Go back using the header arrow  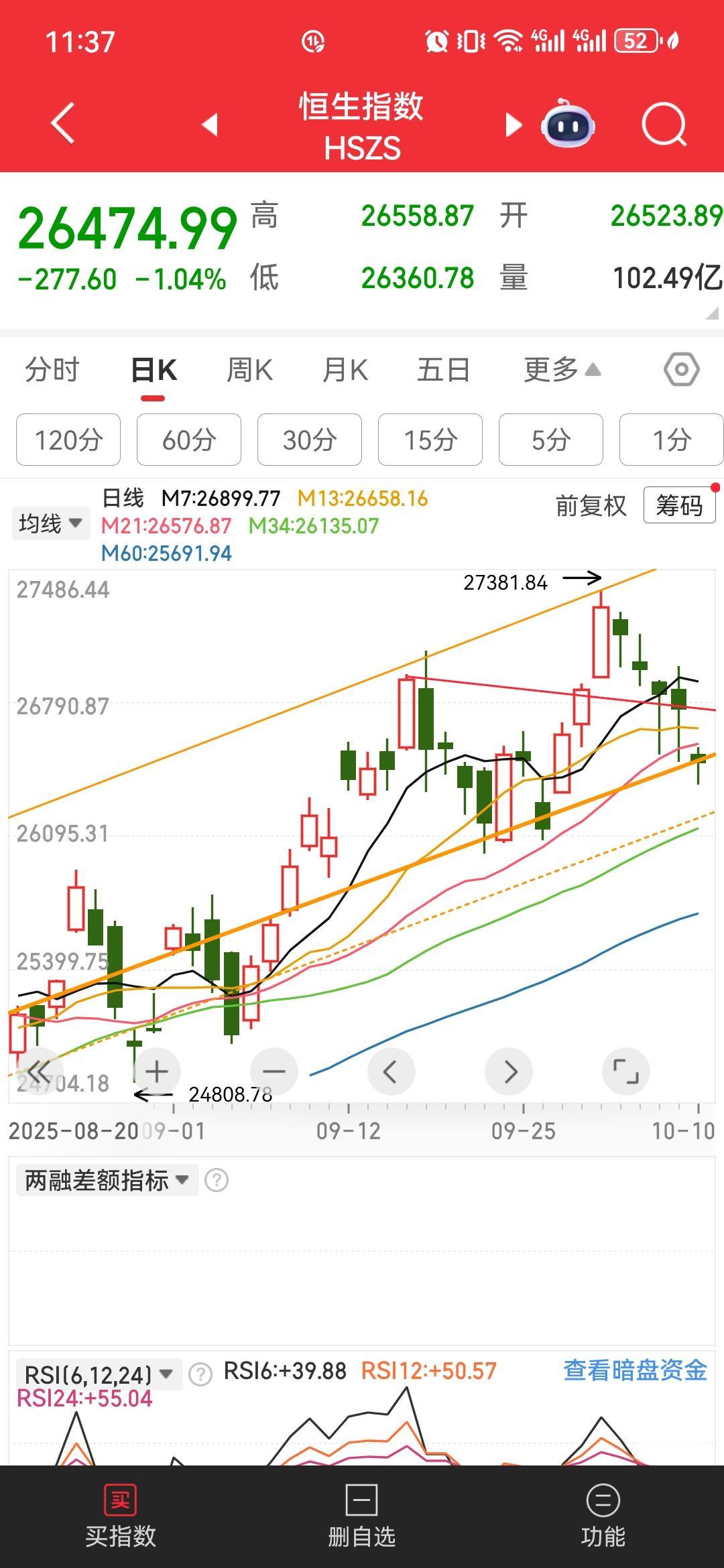[x=63, y=123]
